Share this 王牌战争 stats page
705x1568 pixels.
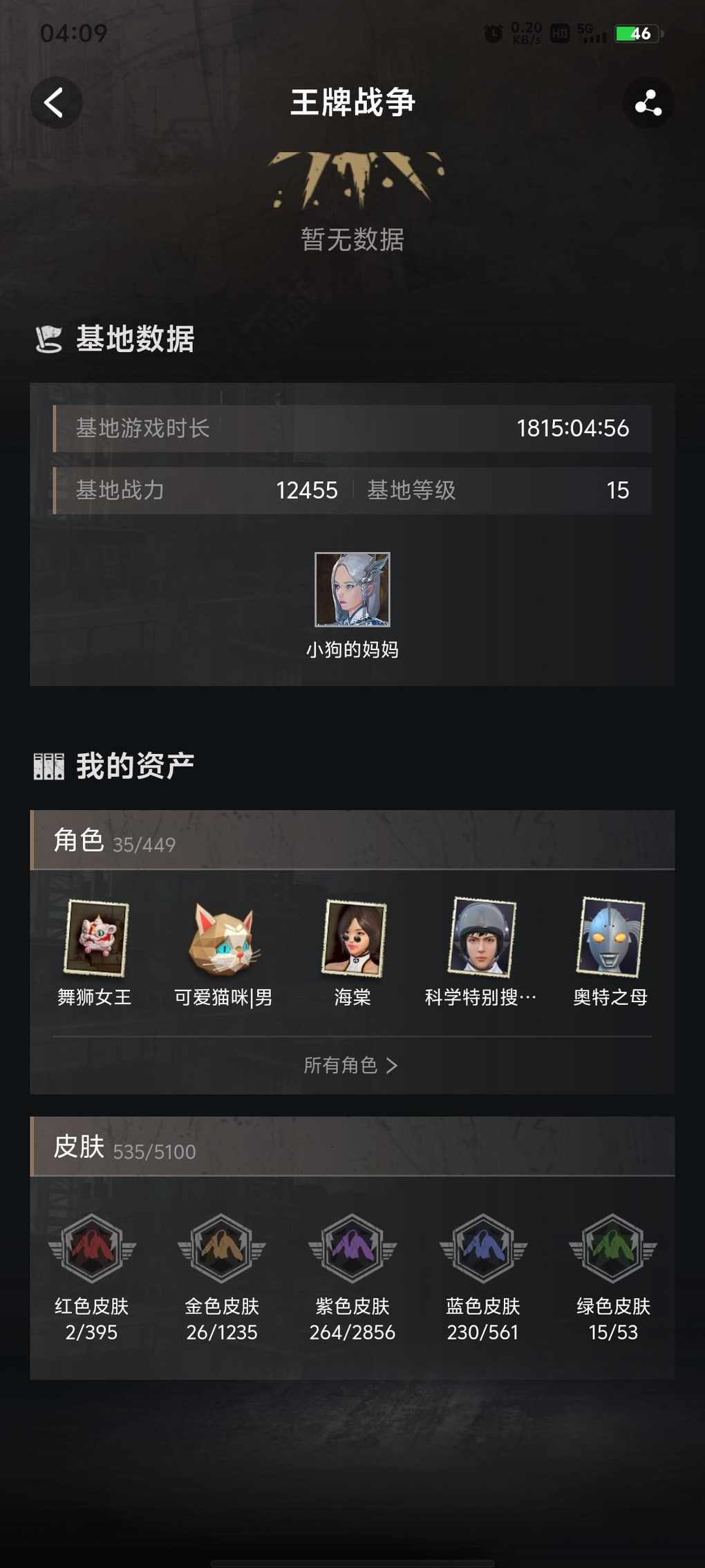click(648, 103)
